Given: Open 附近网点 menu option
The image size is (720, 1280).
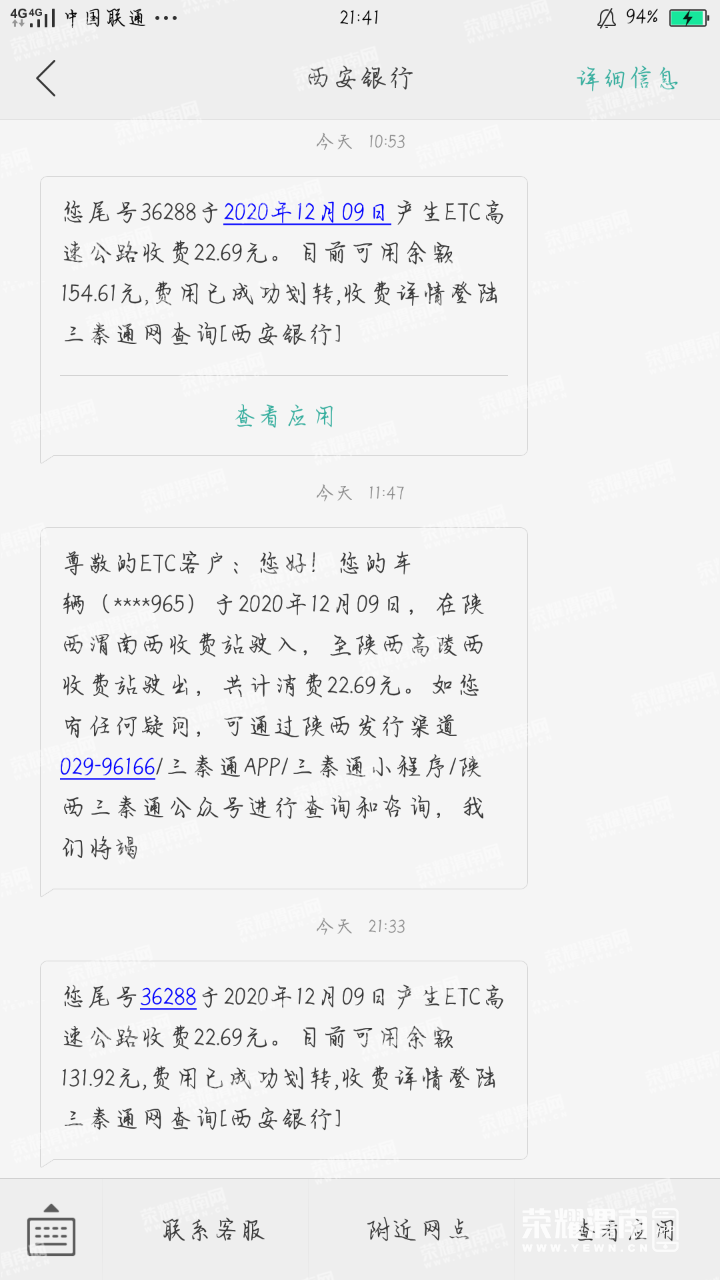Looking at the screenshot, I should point(418,1231).
